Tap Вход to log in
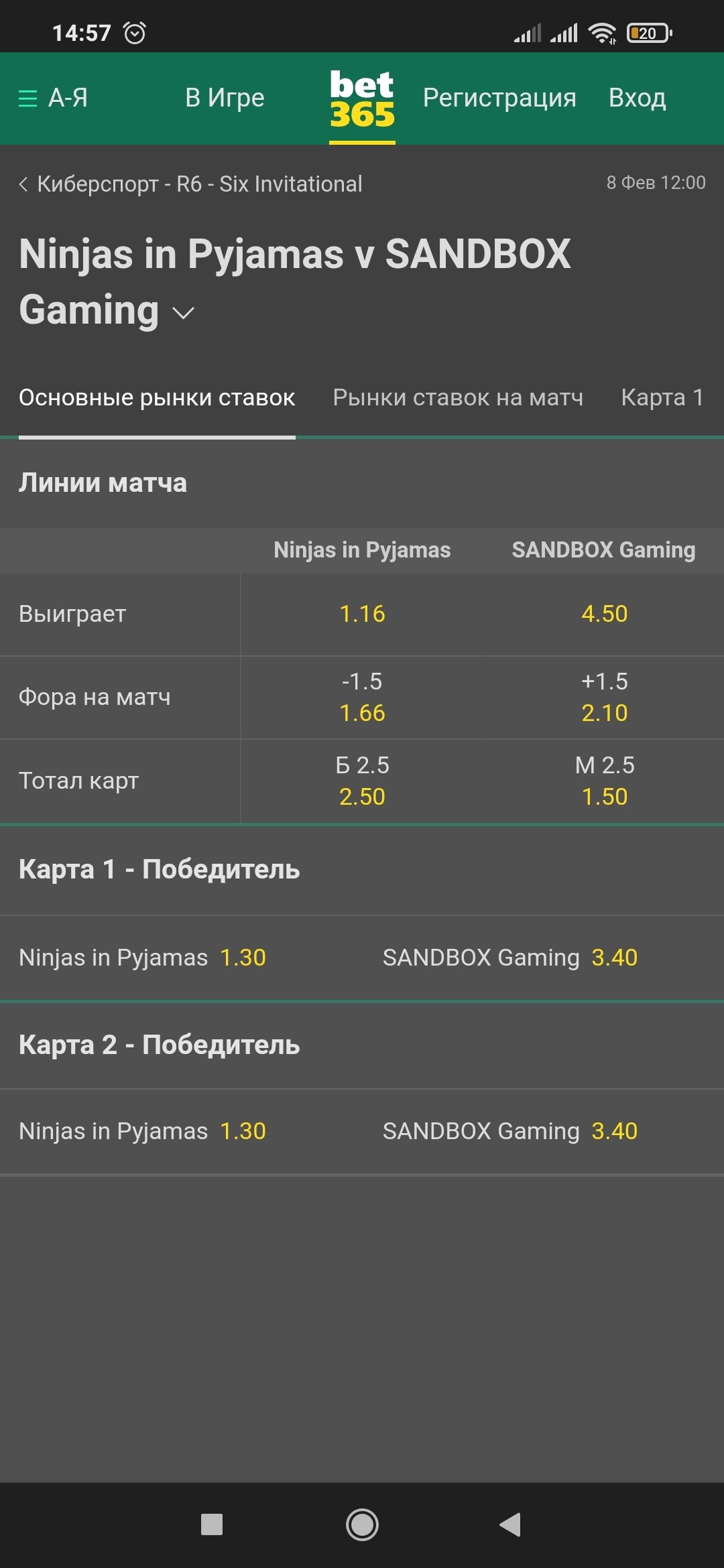 (x=637, y=99)
